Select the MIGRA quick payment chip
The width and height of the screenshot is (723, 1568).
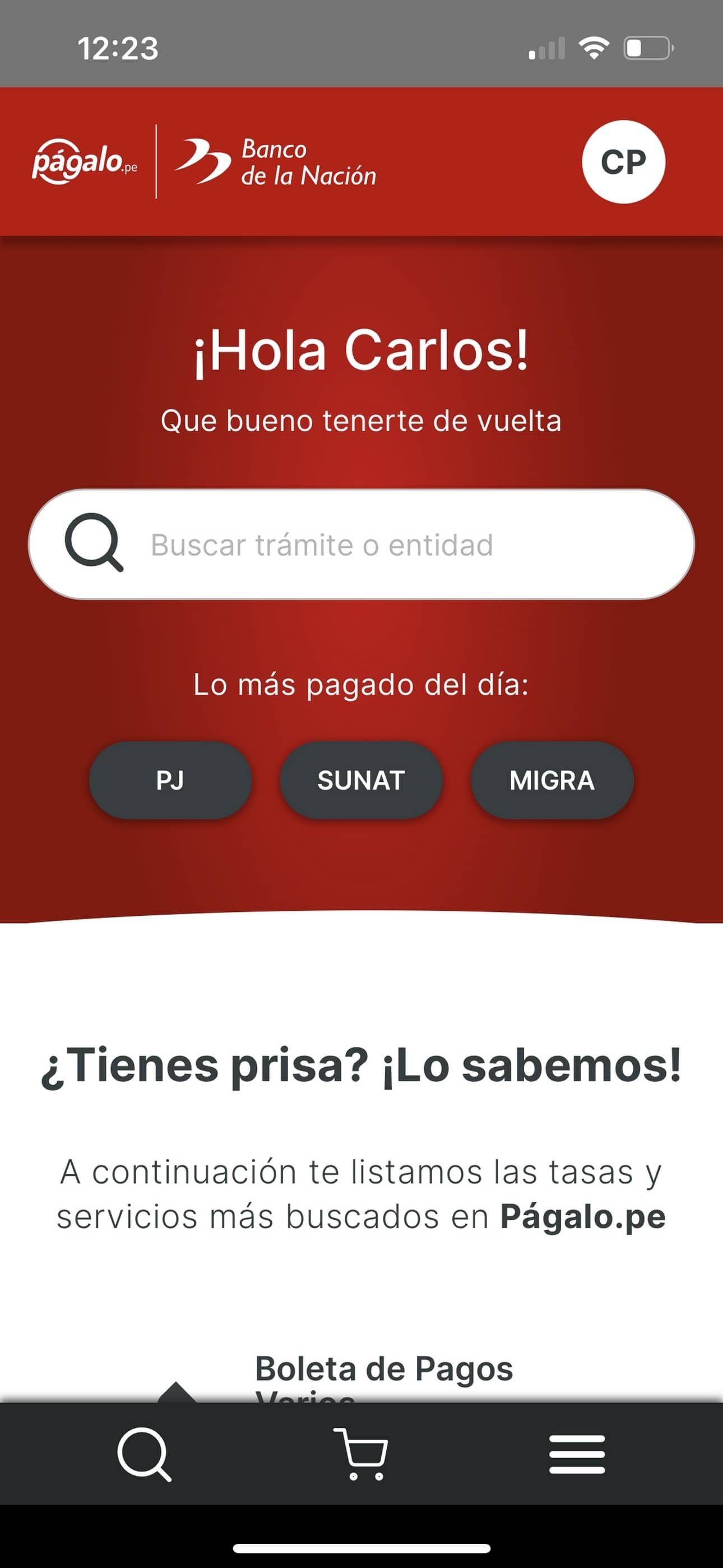(552, 781)
